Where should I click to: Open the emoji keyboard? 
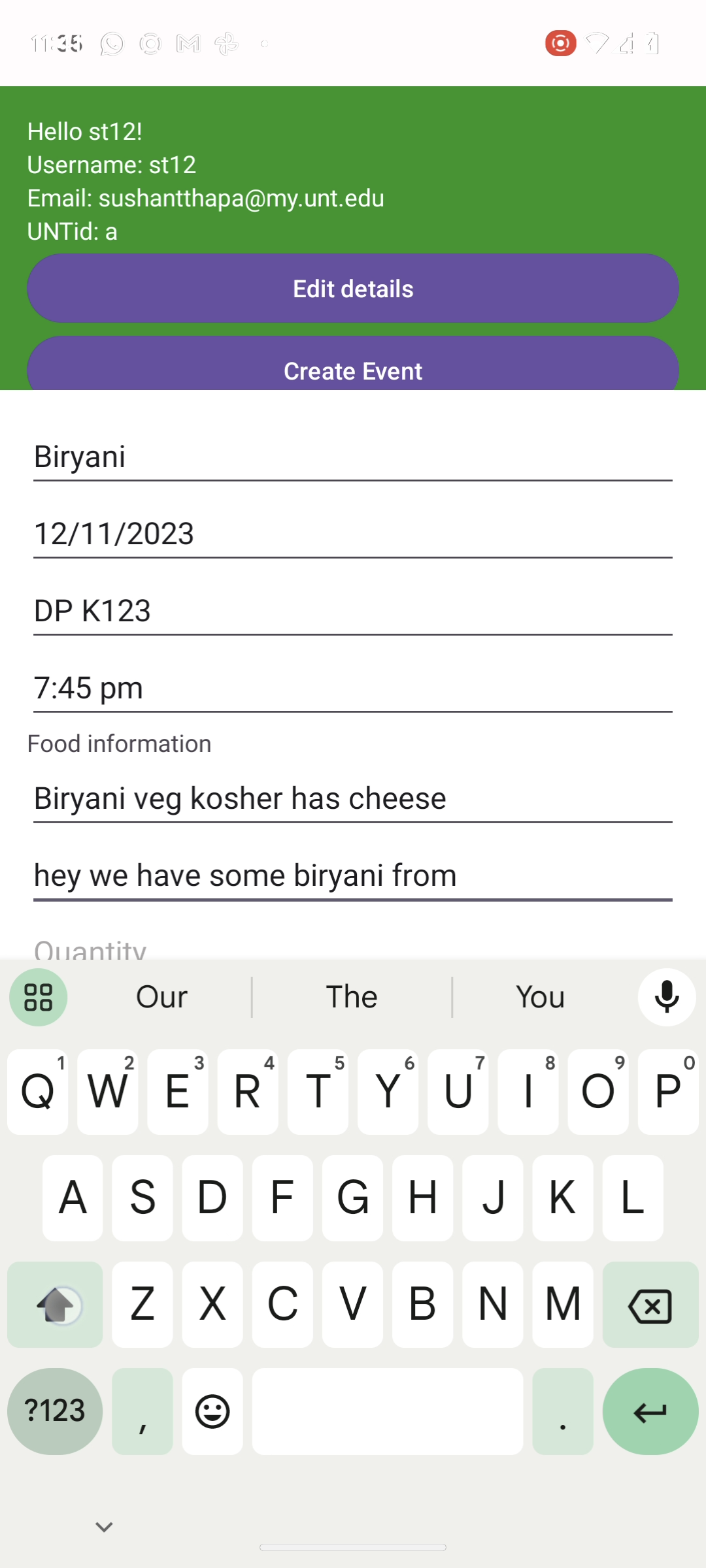tap(212, 1411)
